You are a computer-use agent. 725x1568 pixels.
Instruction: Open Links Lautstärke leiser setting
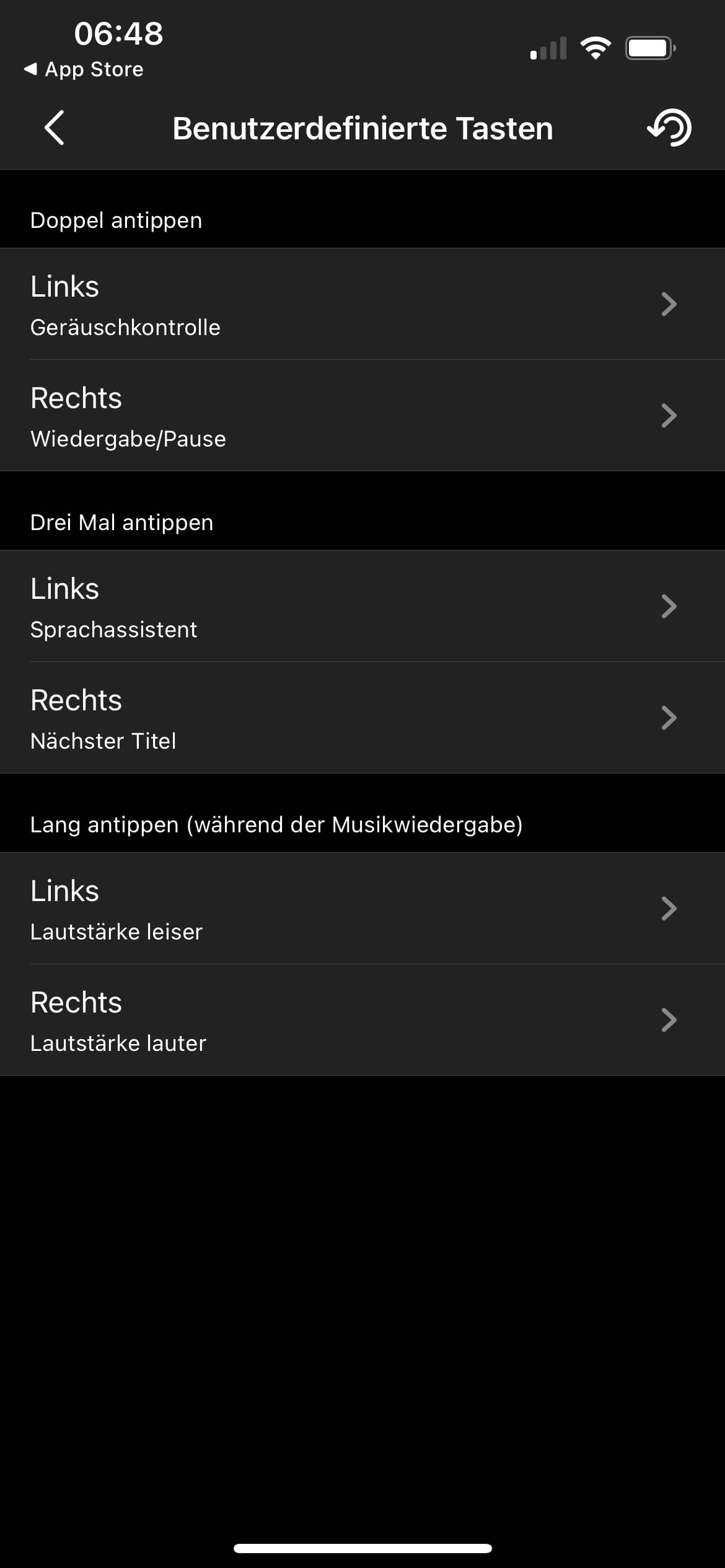pos(362,908)
